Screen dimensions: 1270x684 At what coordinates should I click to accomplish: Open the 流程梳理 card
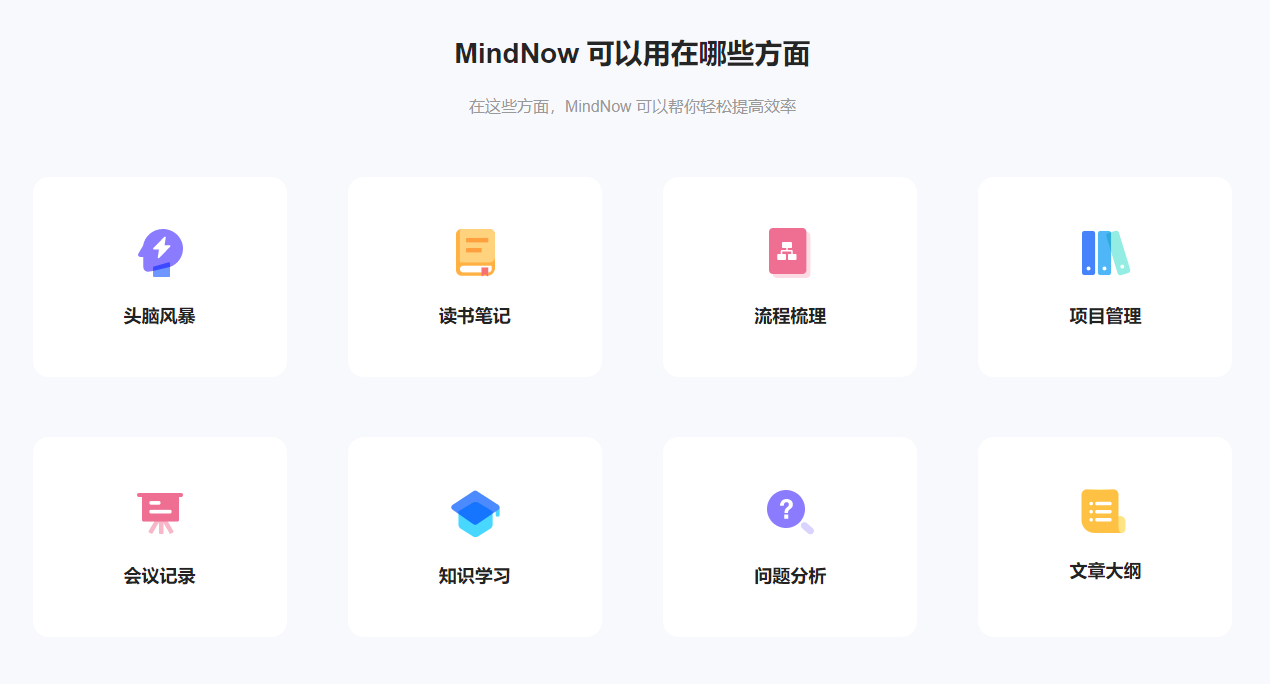pyautogui.click(x=790, y=277)
